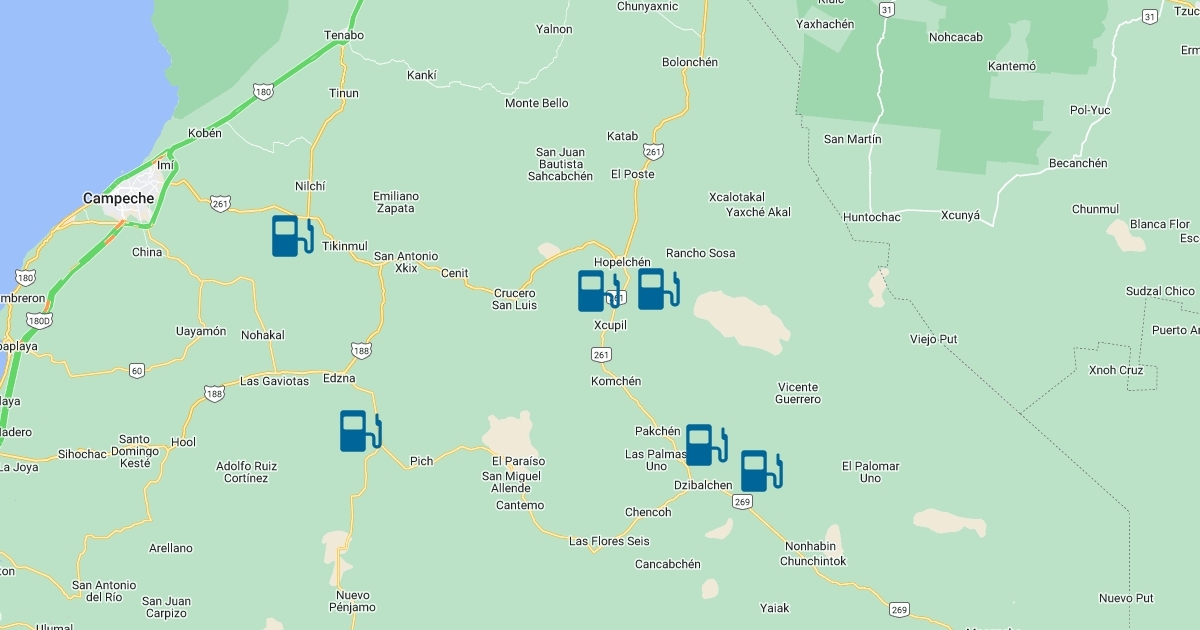Viewport: 1200px width, 630px height.
Task: Choose the gas station pin near Edzna
Action: (x=359, y=431)
